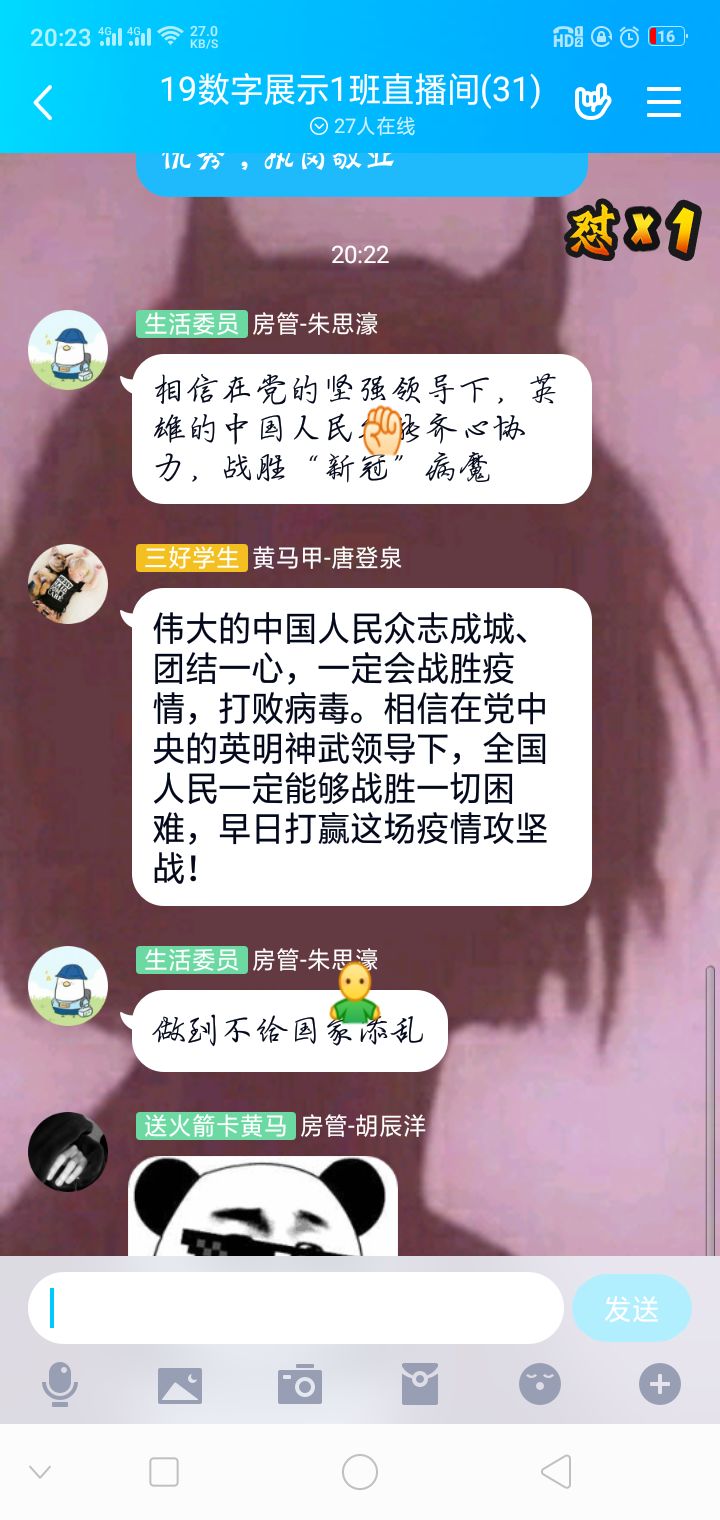Screen dimensions: 720x1520
Task: Open the camera to take a photo
Action: (x=300, y=1385)
